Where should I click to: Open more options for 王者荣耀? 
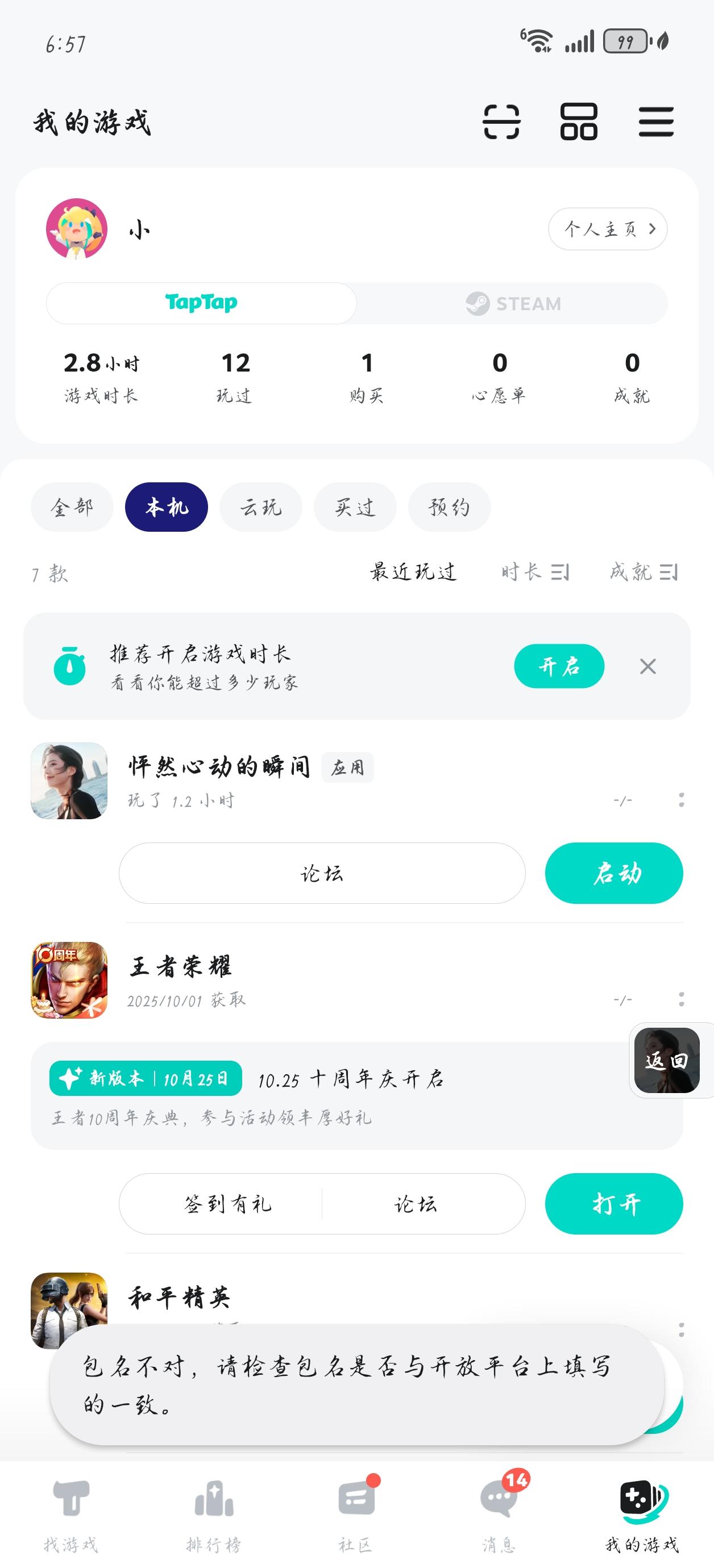[x=681, y=999]
